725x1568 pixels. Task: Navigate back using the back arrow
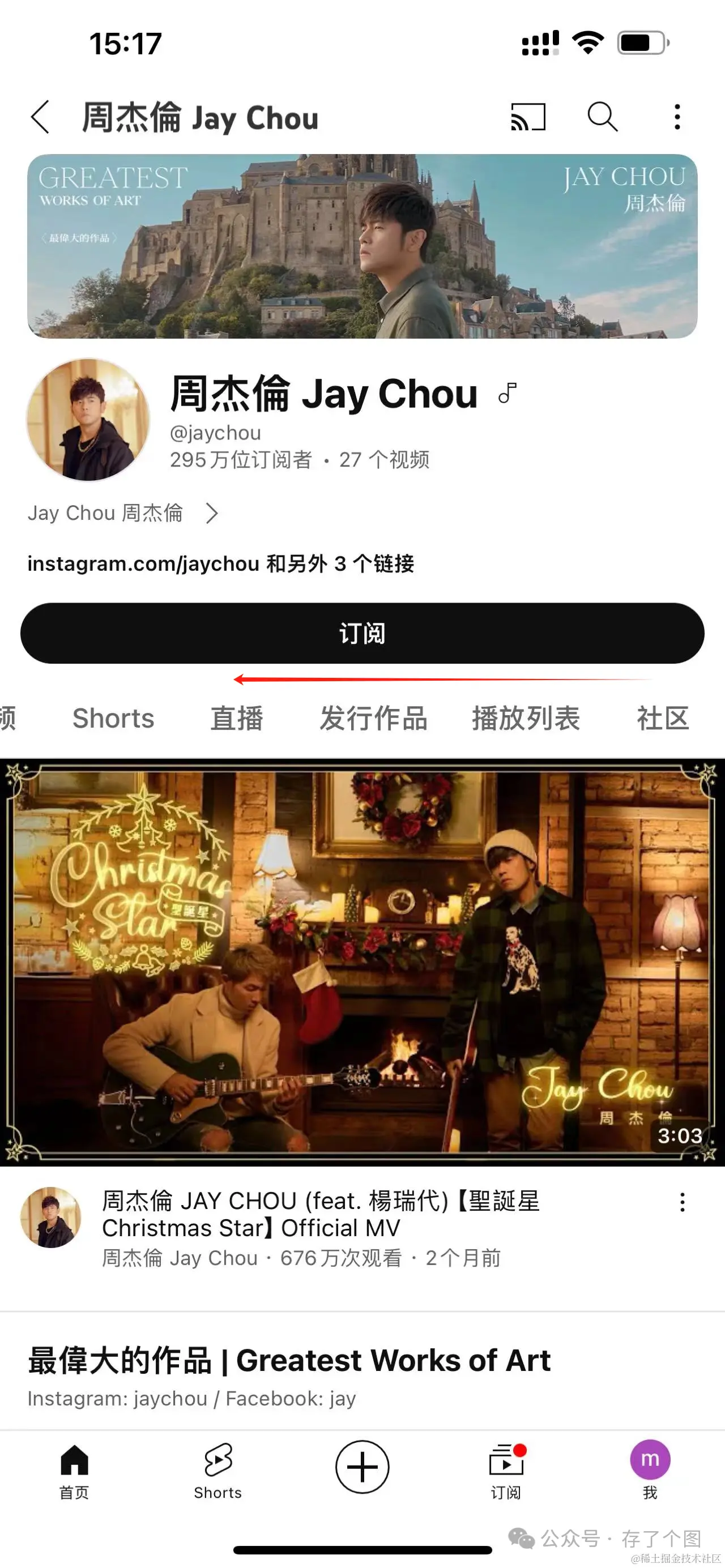pos(40,117)
